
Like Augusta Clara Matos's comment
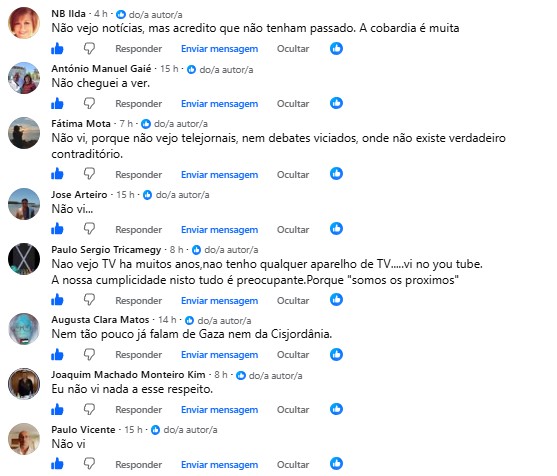point(57,355)
